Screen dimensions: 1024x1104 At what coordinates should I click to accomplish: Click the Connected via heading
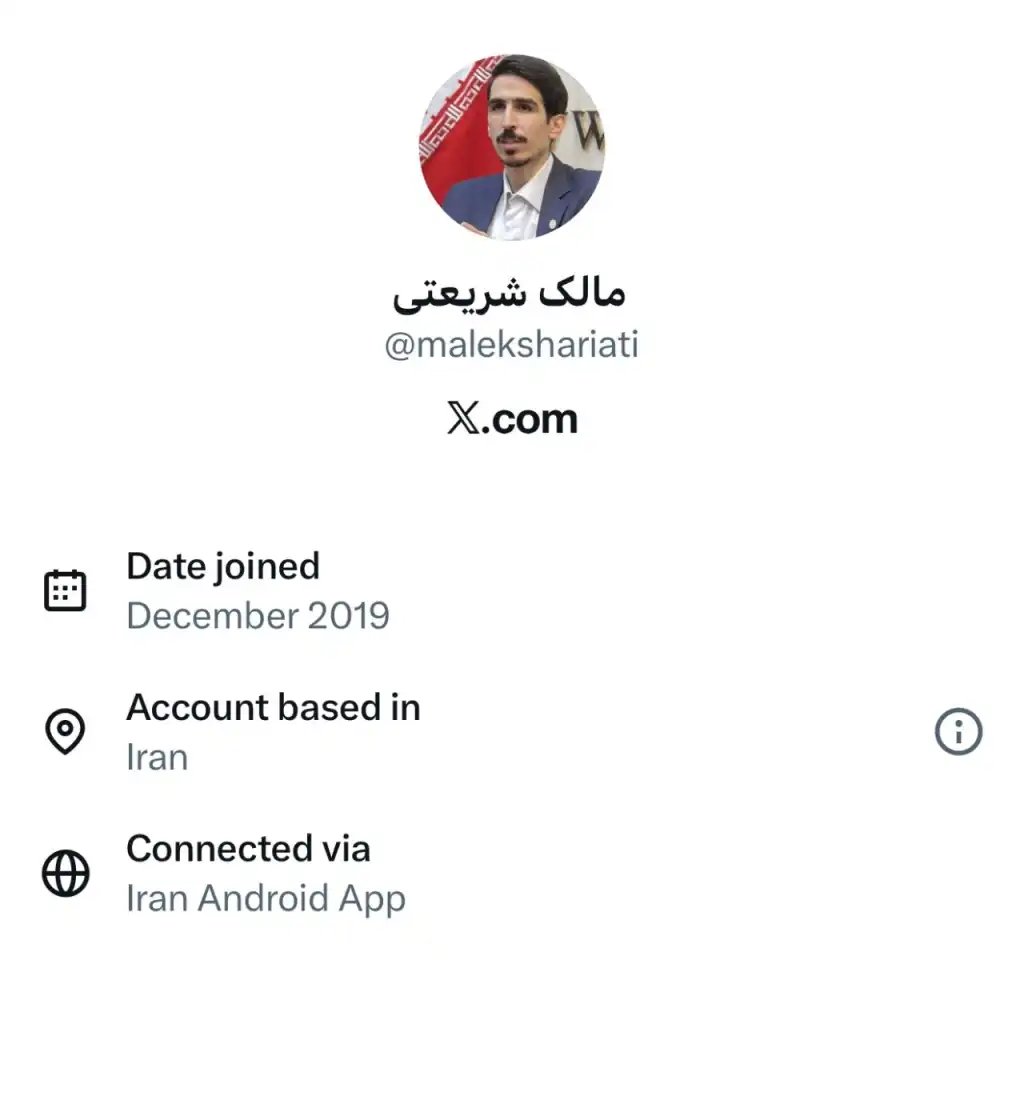[x=248, y=849]
